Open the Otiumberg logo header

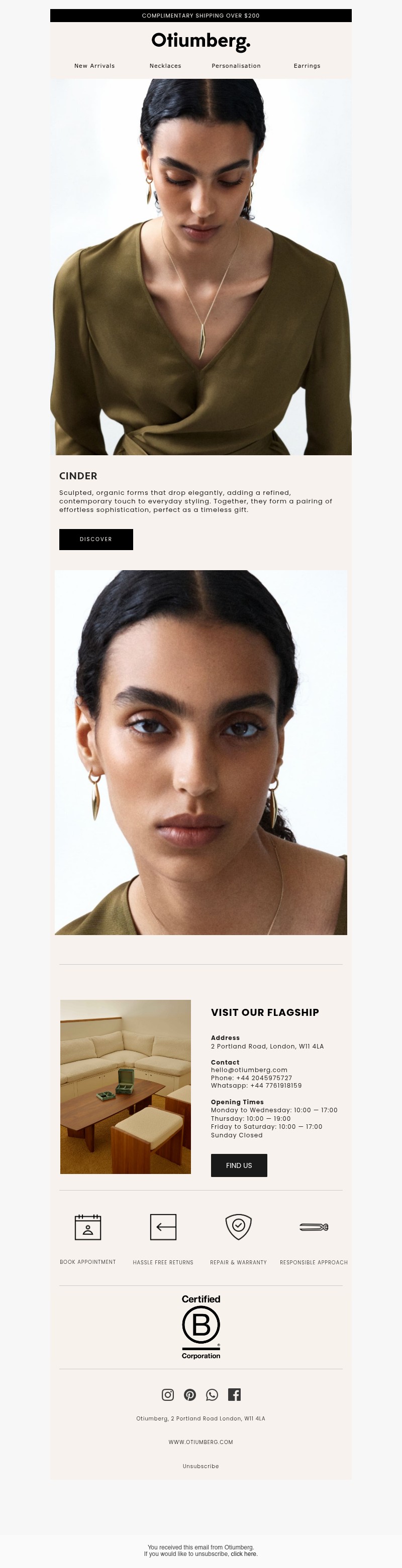pyautogui.click(x=201, y=41)
